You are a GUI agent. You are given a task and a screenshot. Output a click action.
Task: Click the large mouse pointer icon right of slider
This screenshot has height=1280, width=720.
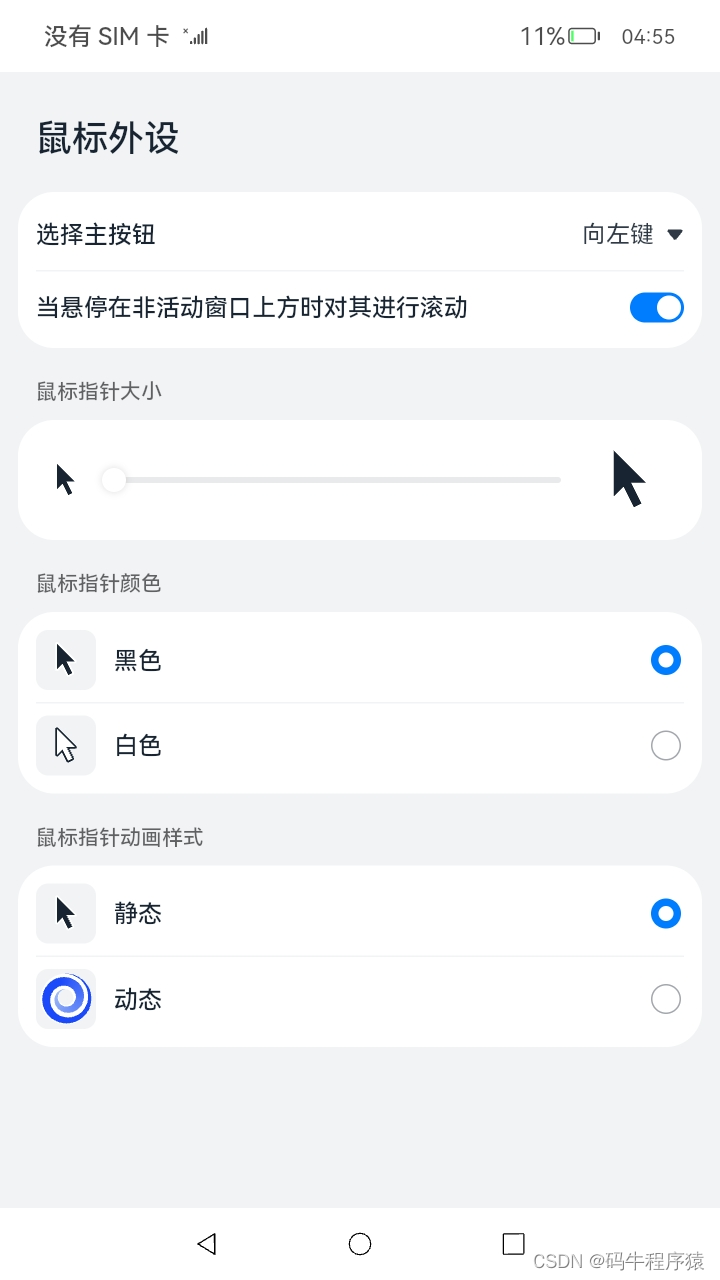(x=630, y=479)
